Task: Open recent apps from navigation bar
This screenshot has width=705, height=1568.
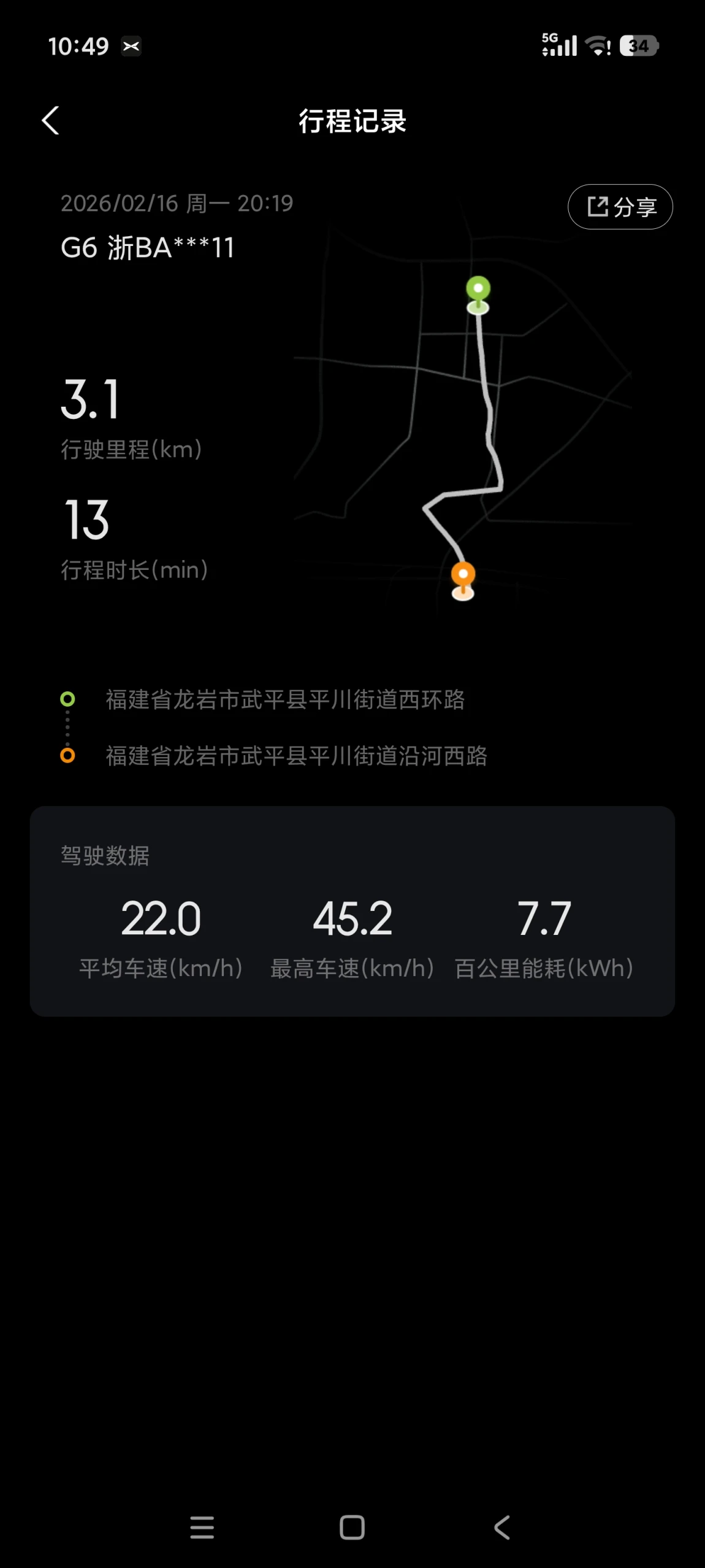Action: [x=202, y=1527]
